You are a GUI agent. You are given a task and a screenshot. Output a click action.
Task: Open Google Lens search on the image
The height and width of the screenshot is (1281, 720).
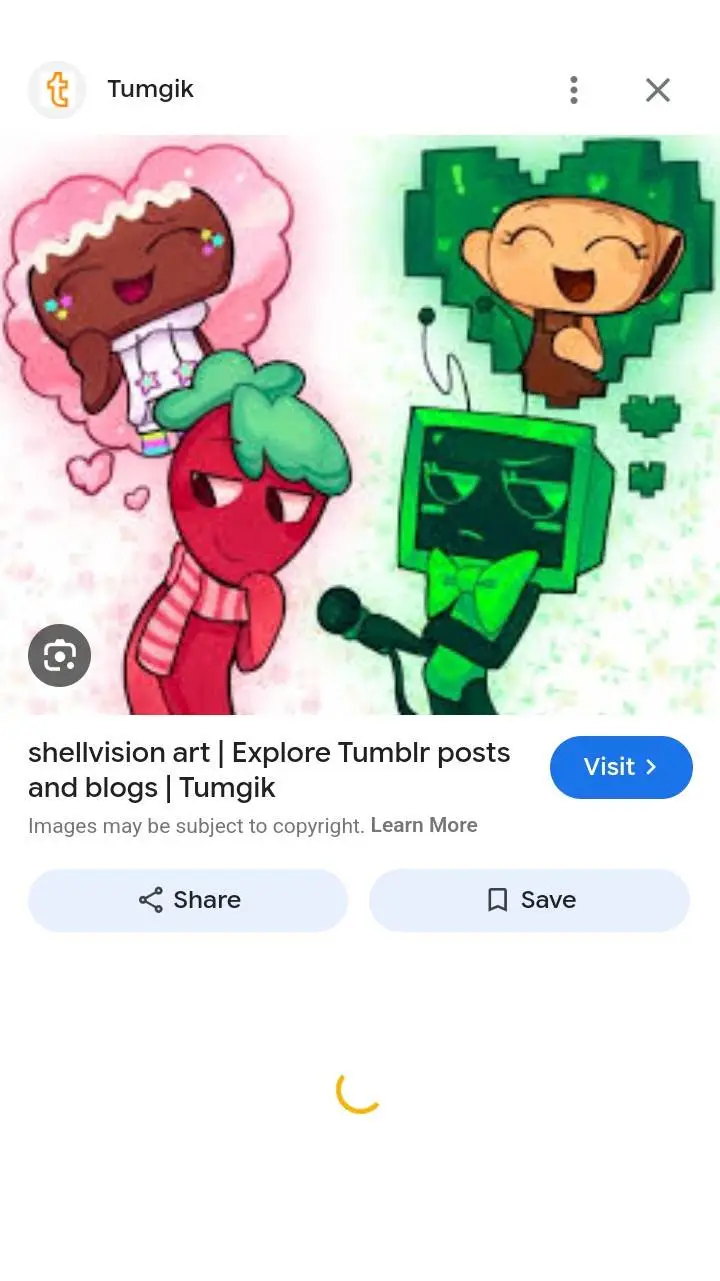point(59,655)
